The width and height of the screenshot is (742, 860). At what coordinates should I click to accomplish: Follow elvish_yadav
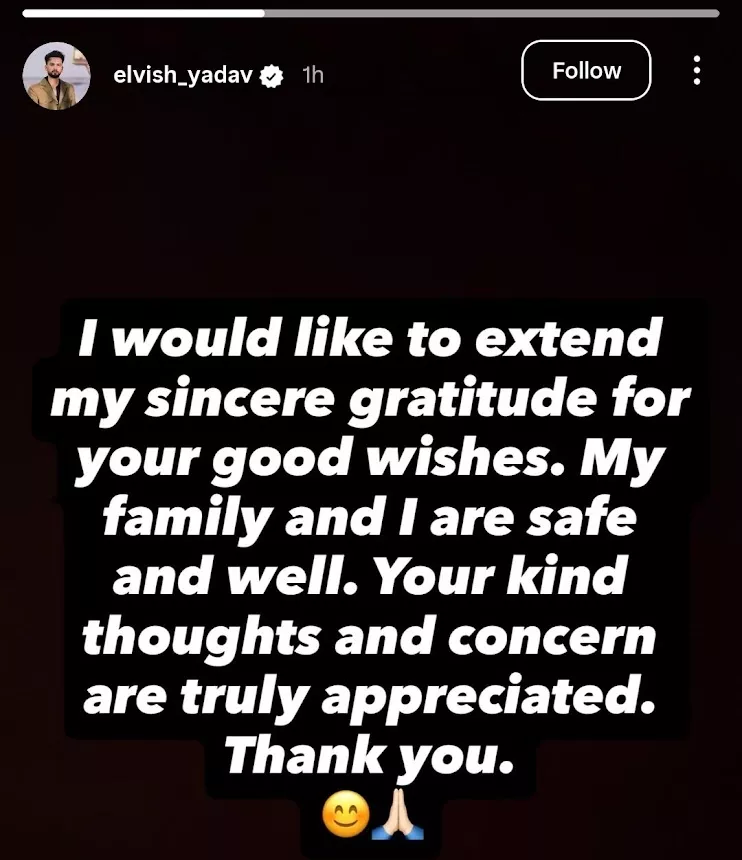(x=586, y=71)
